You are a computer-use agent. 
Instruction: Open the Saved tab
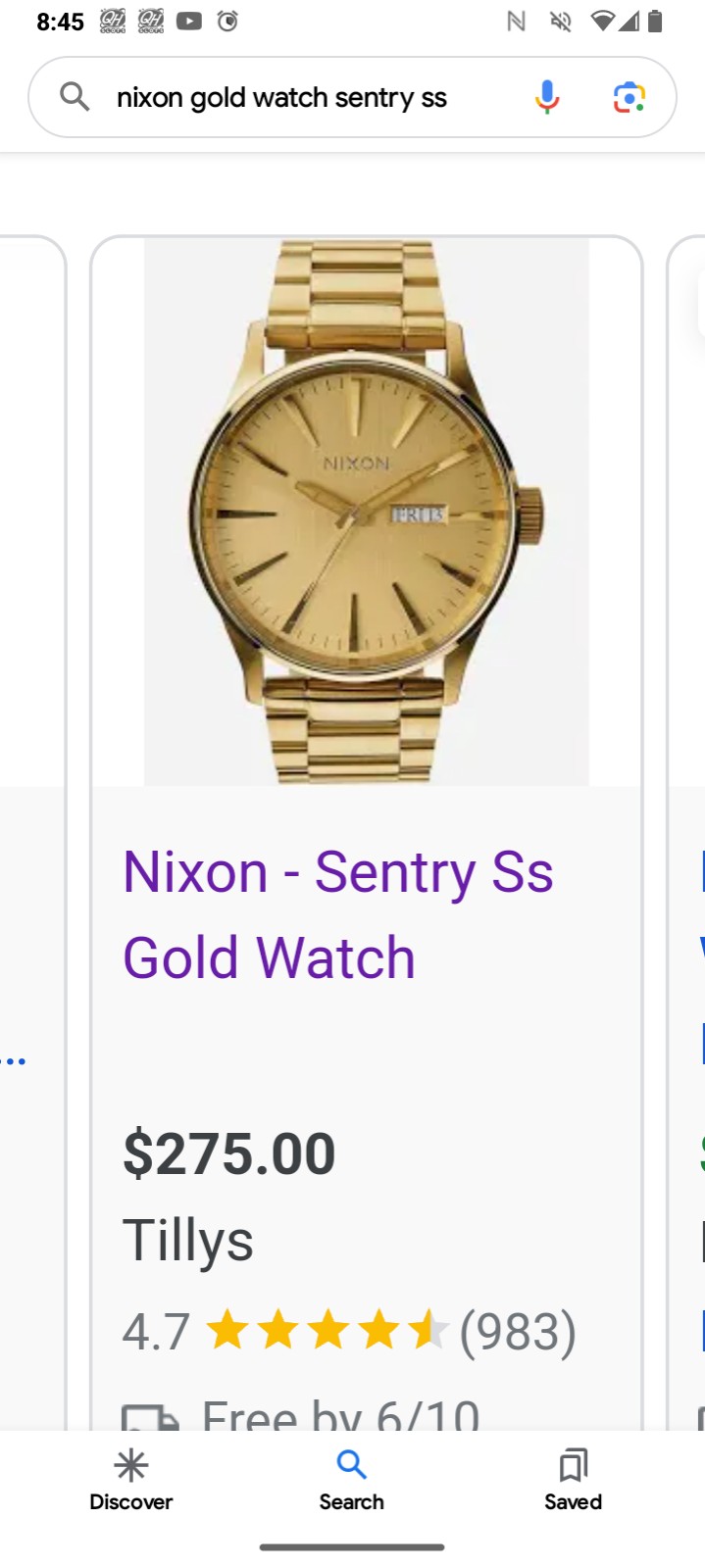click(x=573, y=1480)
